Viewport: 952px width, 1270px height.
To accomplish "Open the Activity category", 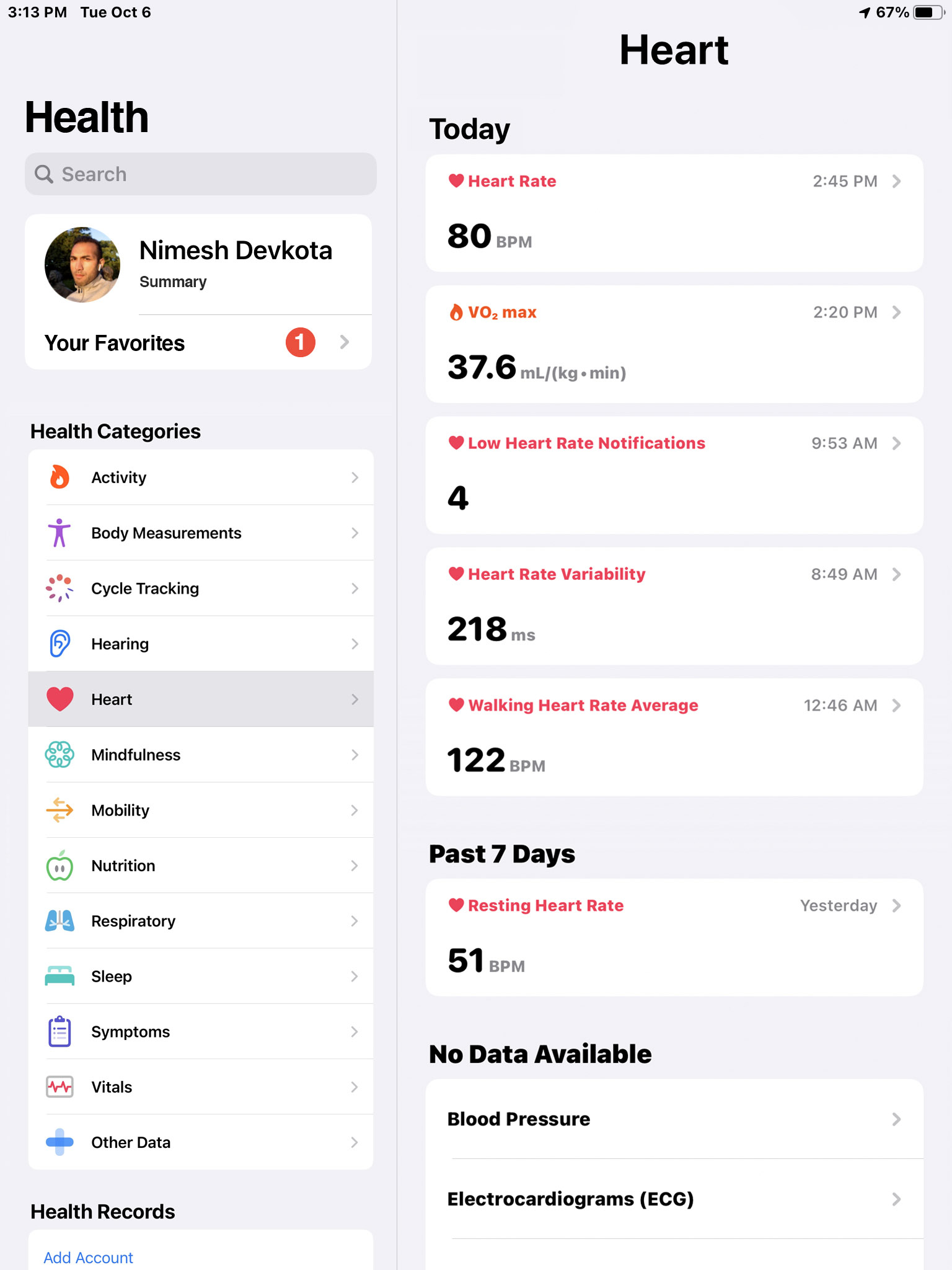I will [200, 477].
